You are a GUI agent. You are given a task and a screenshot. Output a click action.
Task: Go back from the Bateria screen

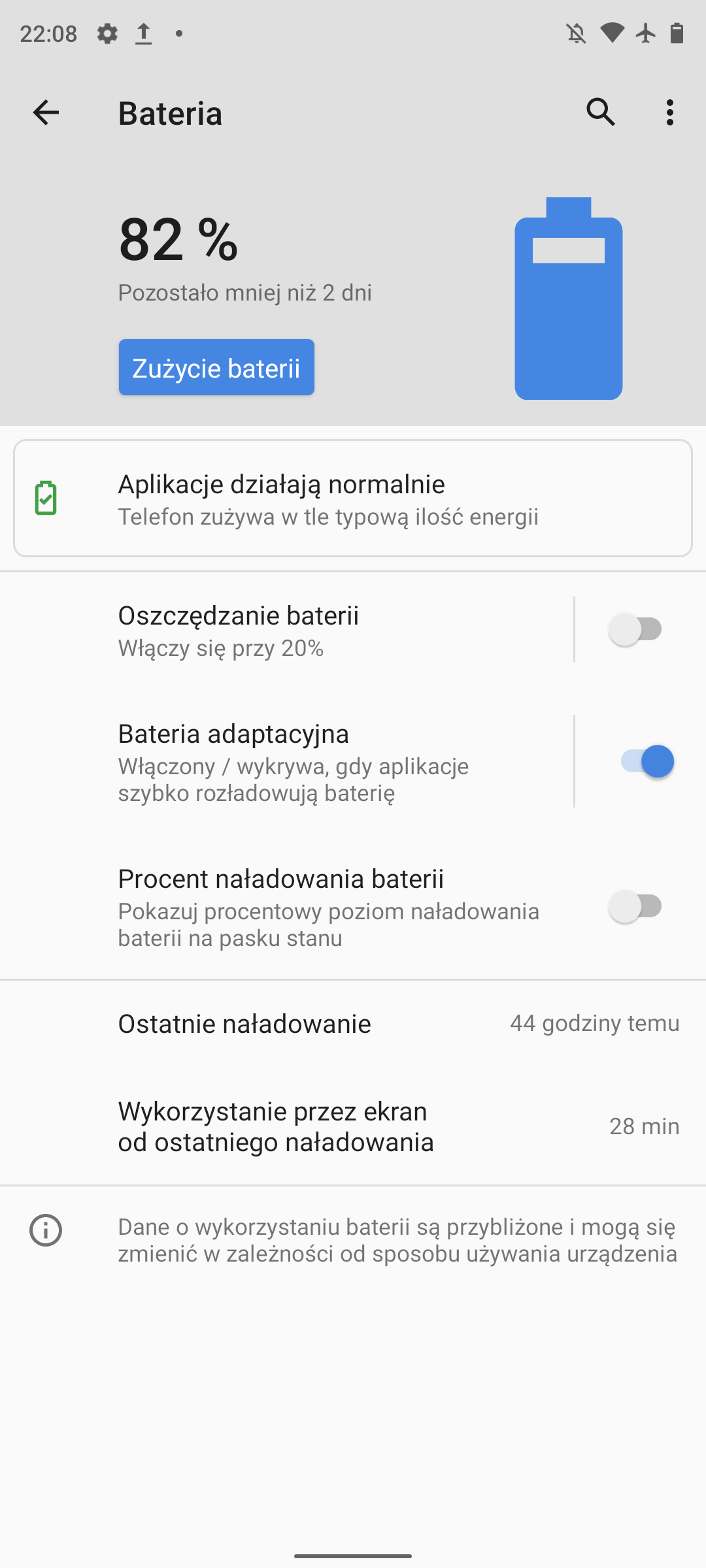(46, 112)
